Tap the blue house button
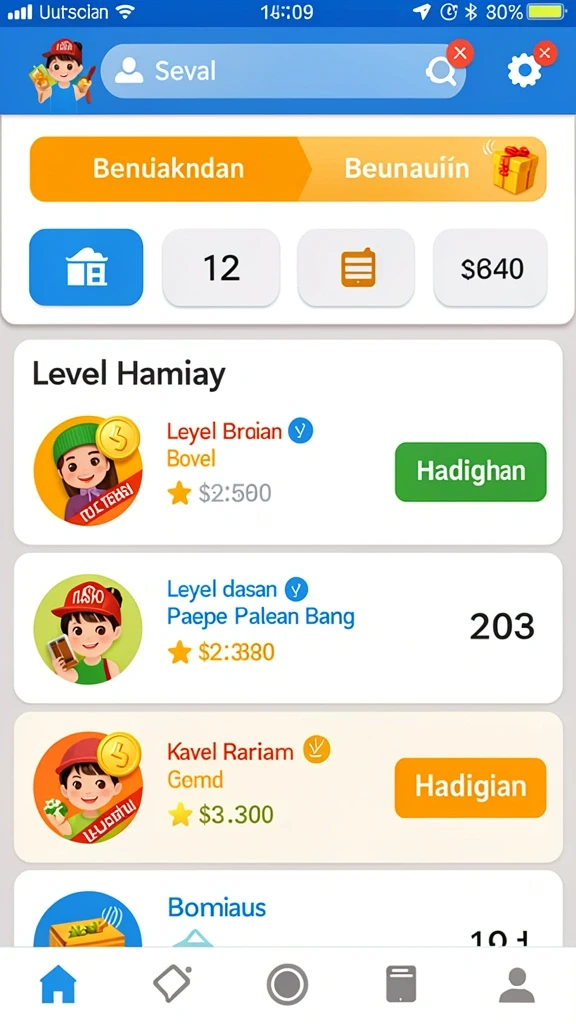This screenshot has height=1024, width=576. [86, 268]
